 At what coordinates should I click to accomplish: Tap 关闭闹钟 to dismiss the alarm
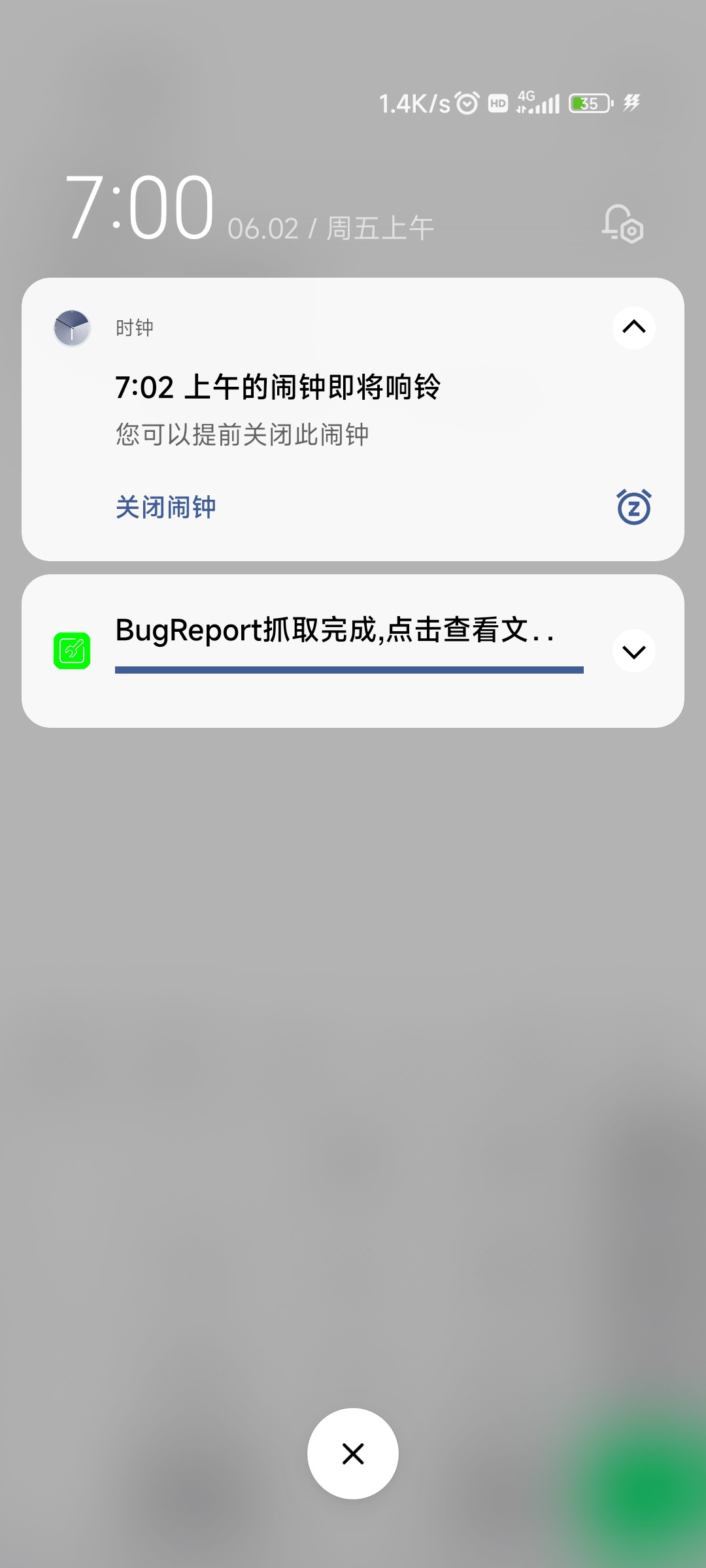pyautogui.click(x=165, y=508)
